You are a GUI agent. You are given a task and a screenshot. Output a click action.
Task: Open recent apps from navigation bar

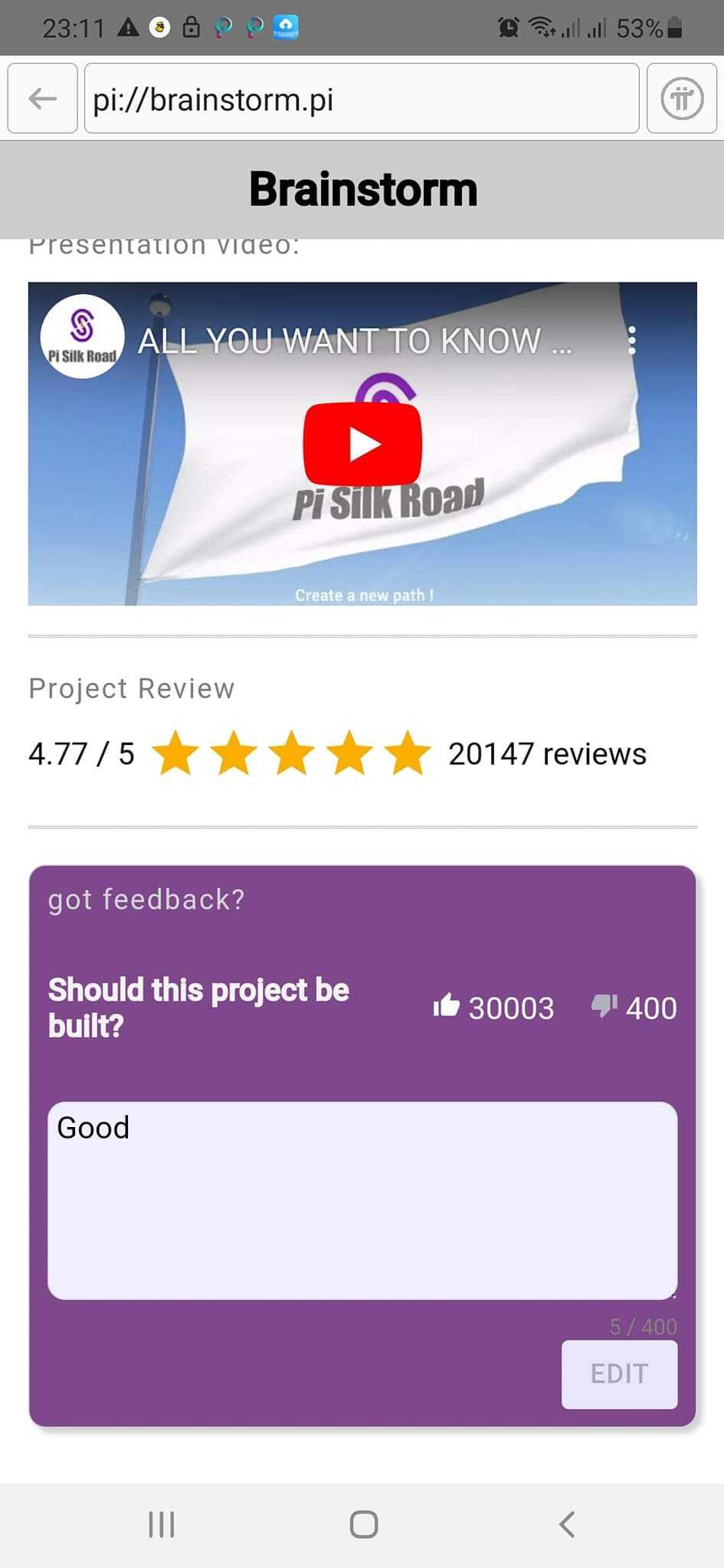click(162, 1524)
